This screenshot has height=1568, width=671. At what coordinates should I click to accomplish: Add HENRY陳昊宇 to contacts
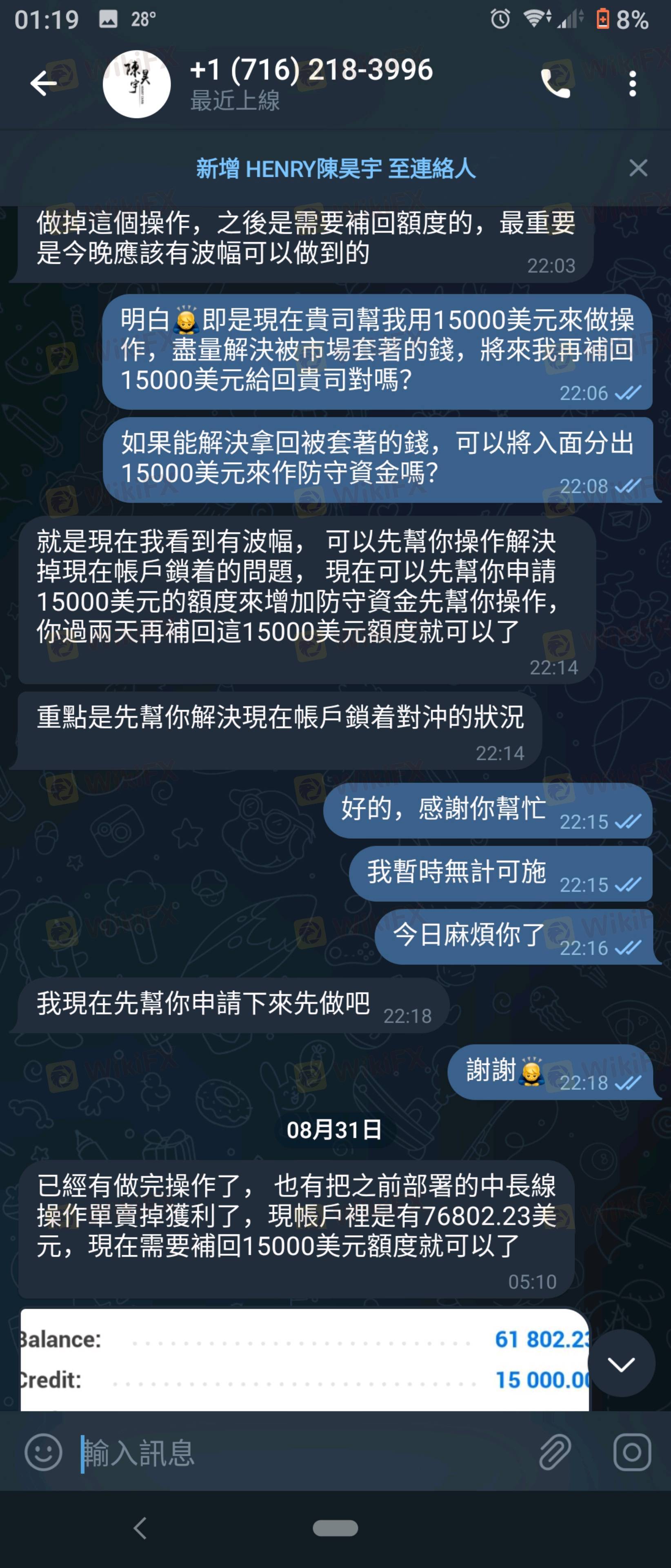pos(335,169)
